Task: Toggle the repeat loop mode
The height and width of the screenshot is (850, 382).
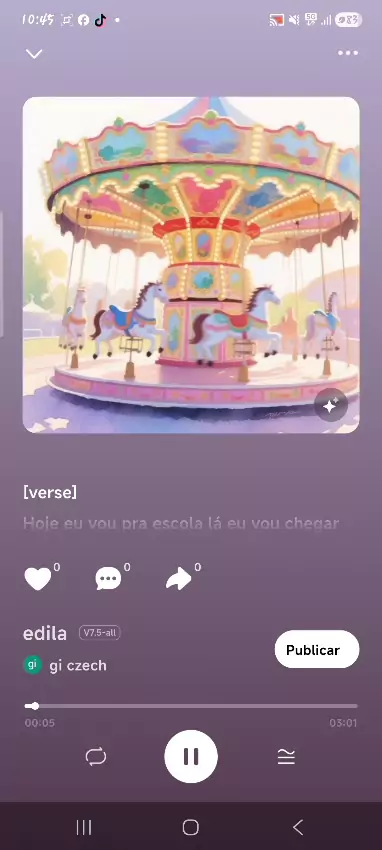Action: [96, 757]
